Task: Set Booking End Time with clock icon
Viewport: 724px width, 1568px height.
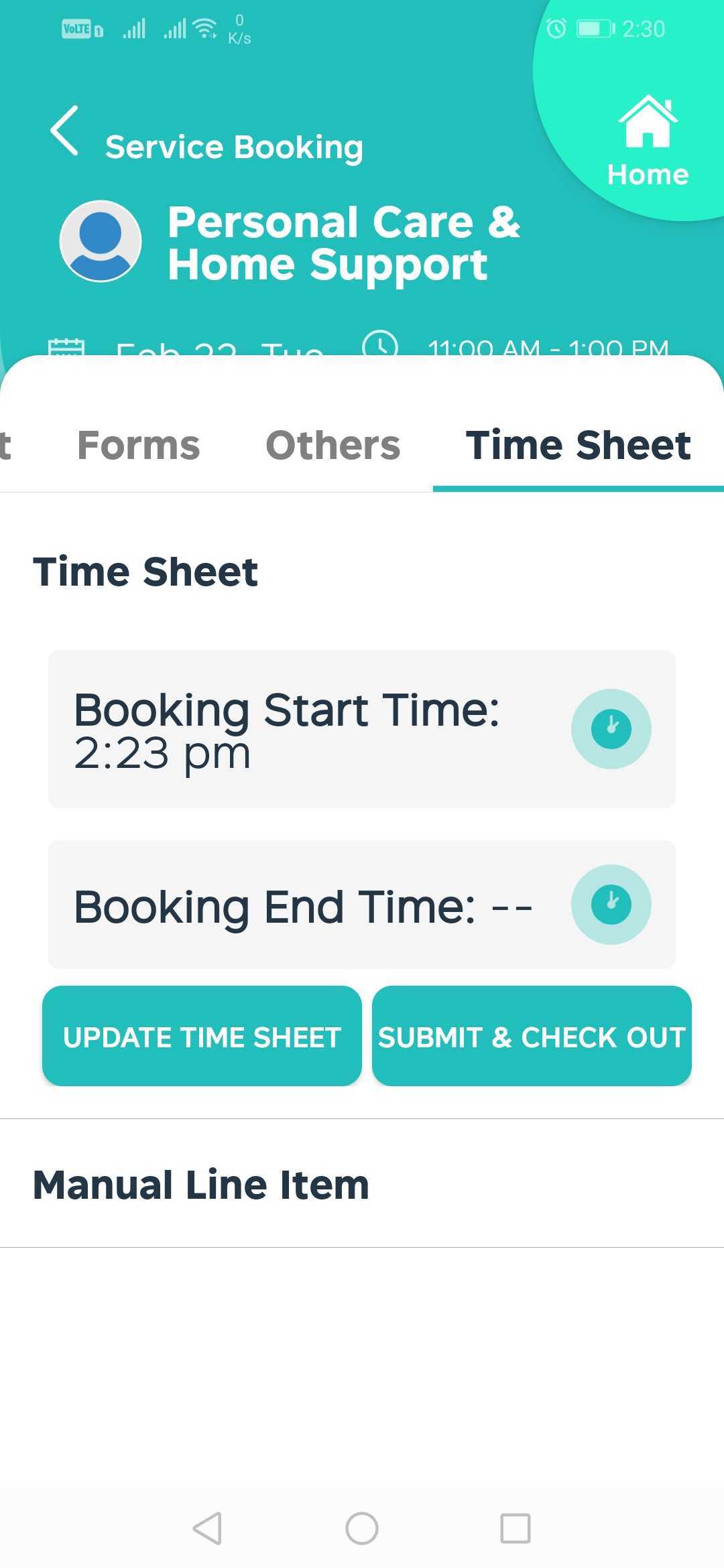Action: click(611, 904)
